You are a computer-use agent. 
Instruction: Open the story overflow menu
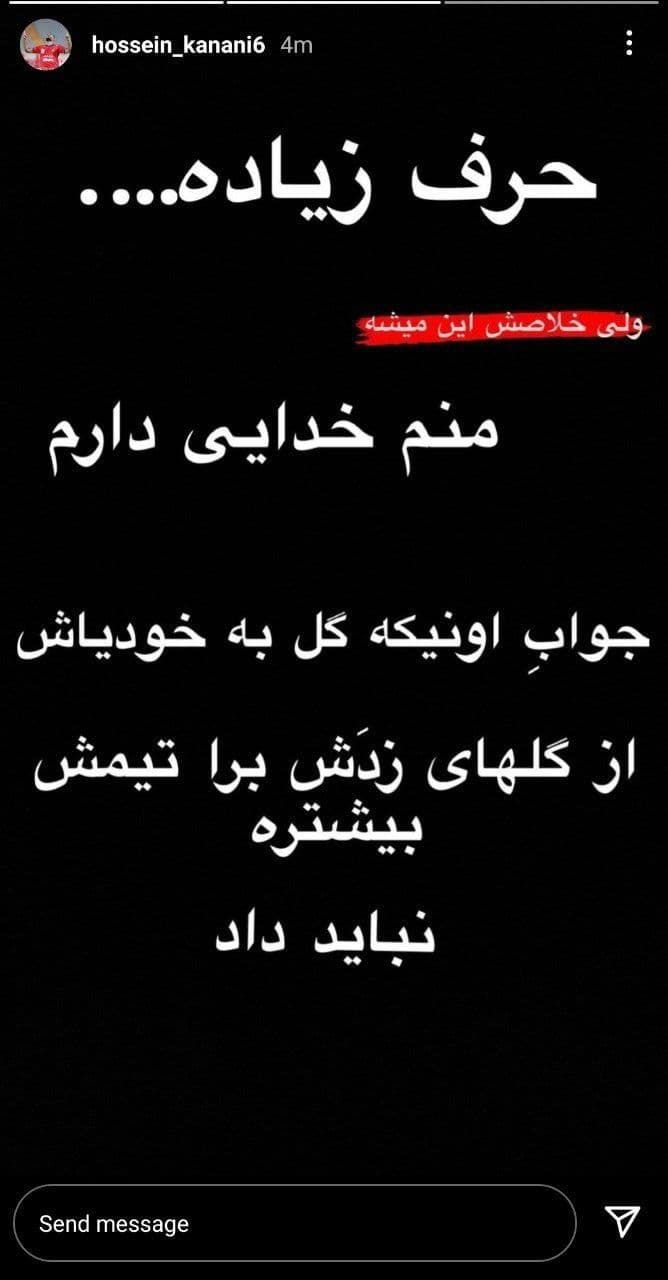[629, 43]
